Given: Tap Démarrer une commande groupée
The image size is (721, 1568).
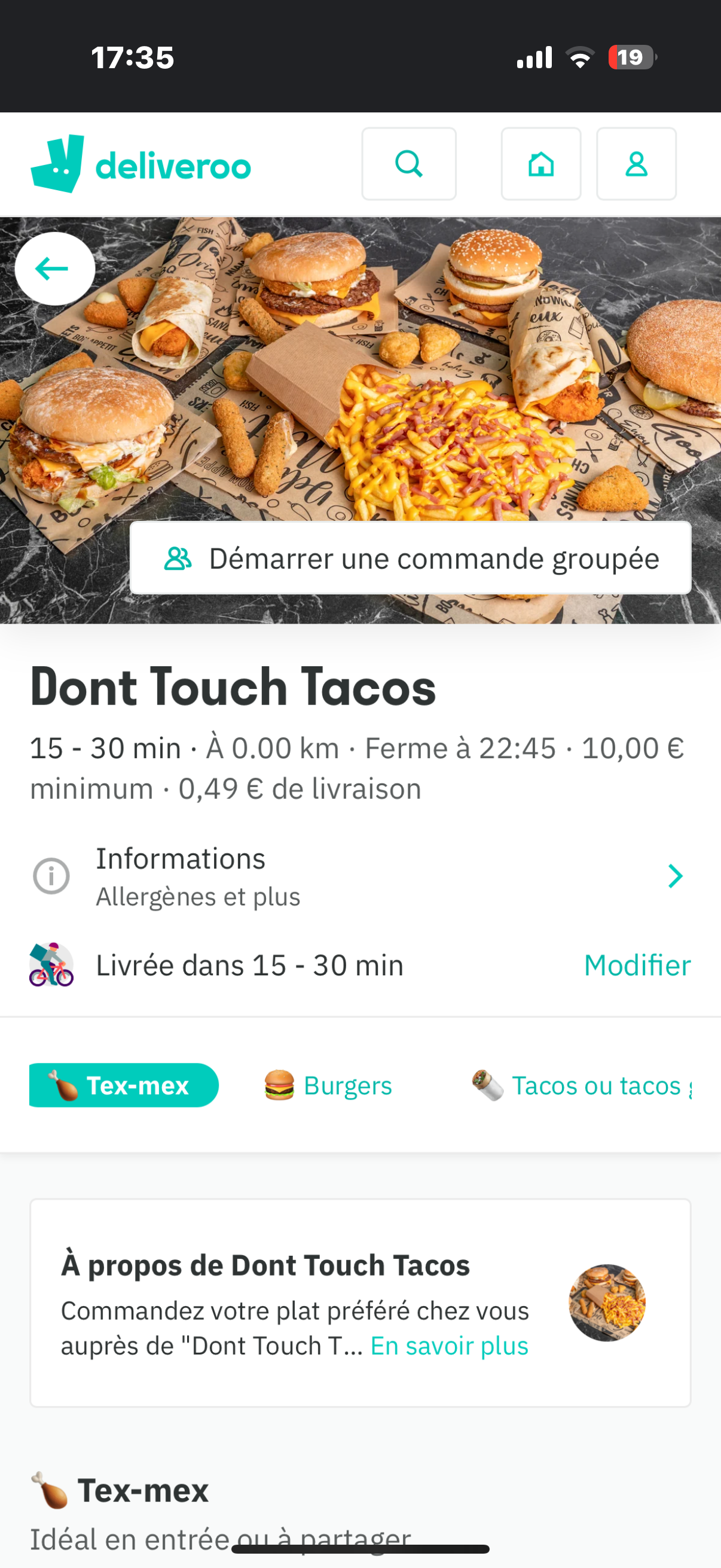Looking at the screenshot, I should 411,558.
